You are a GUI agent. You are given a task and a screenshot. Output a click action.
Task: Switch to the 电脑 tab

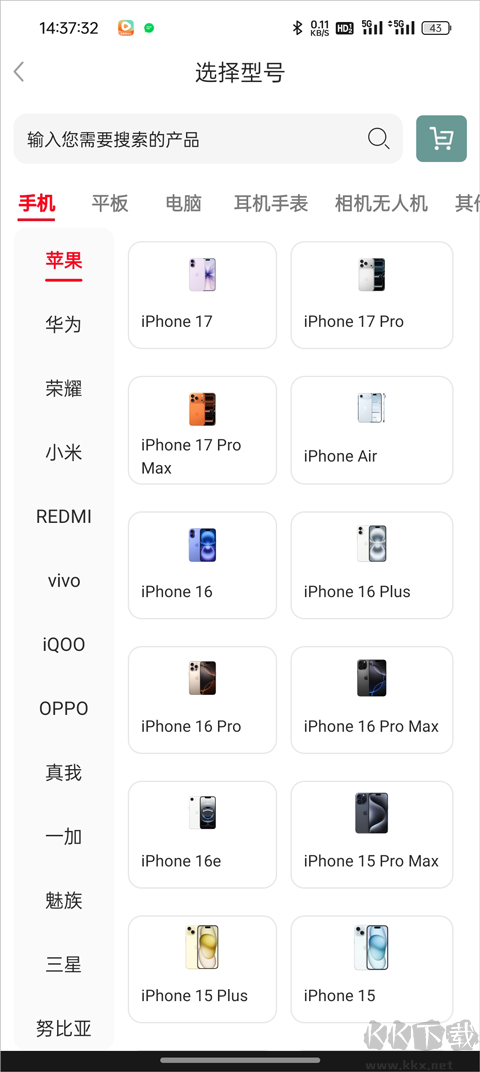[x=183, y=203]
